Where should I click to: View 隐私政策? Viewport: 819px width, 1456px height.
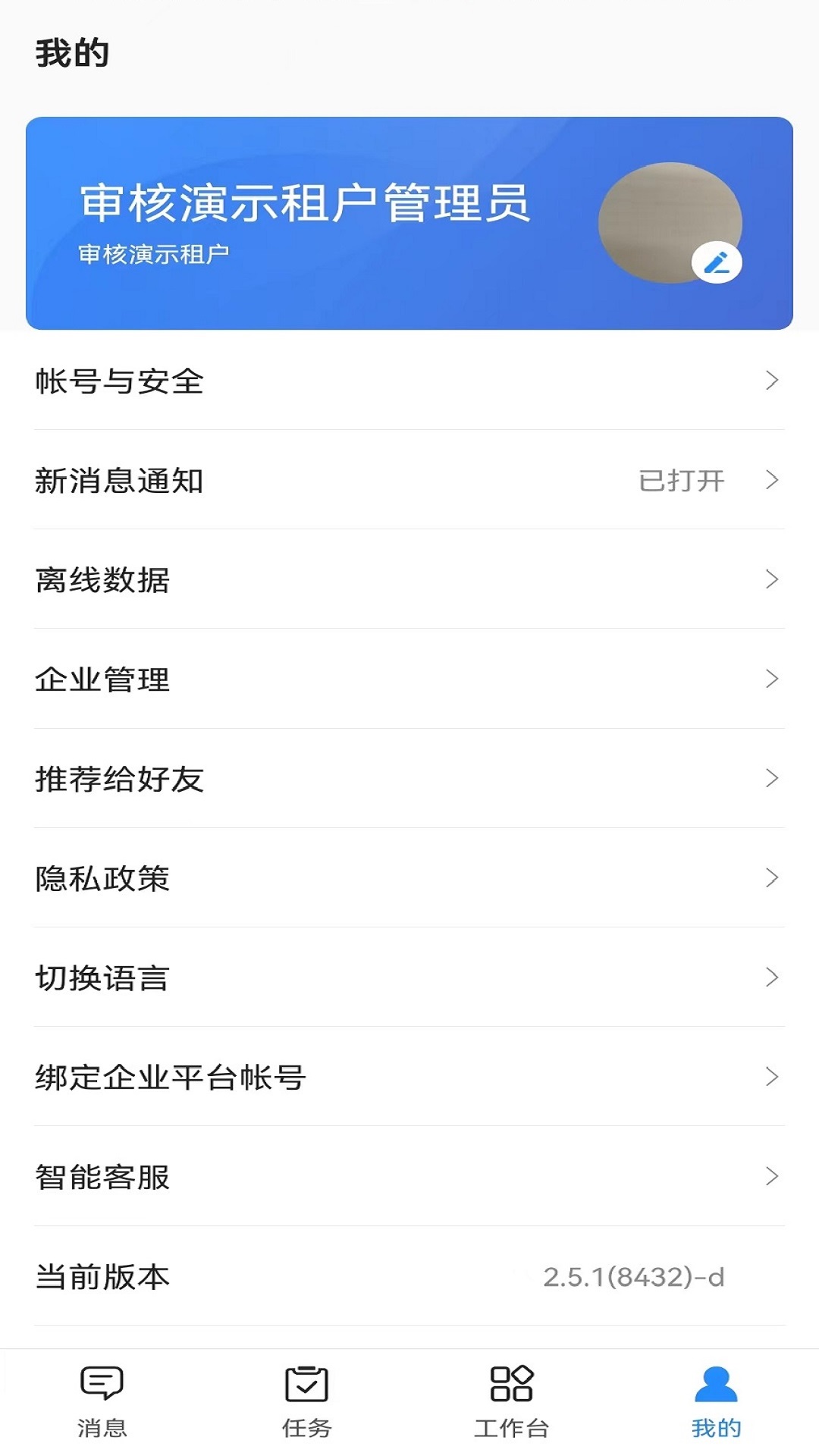pos(409,878)
